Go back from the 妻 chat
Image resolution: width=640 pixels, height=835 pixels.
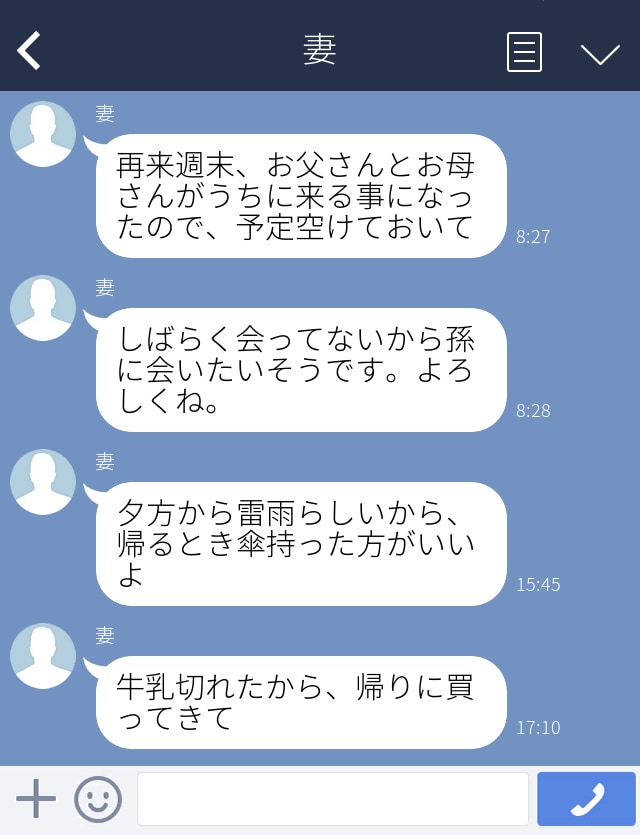tap(29, 51)
